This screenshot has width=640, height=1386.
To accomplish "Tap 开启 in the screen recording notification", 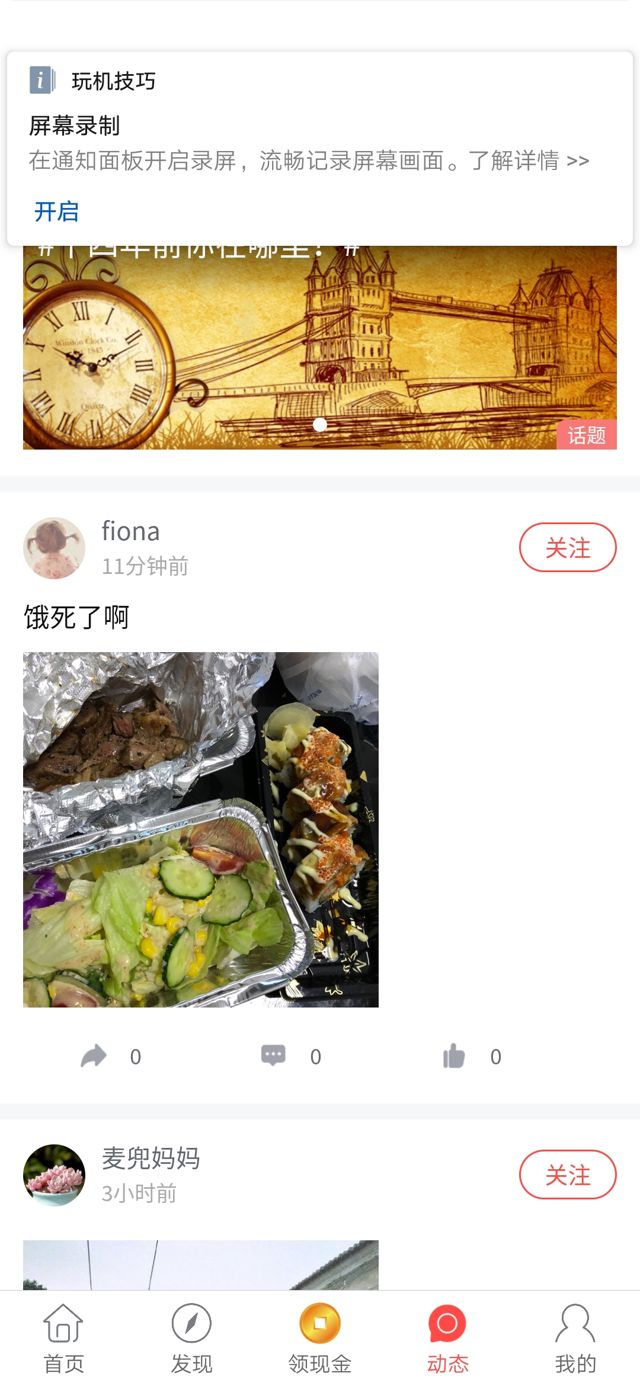I will click(x=56, y=212).
